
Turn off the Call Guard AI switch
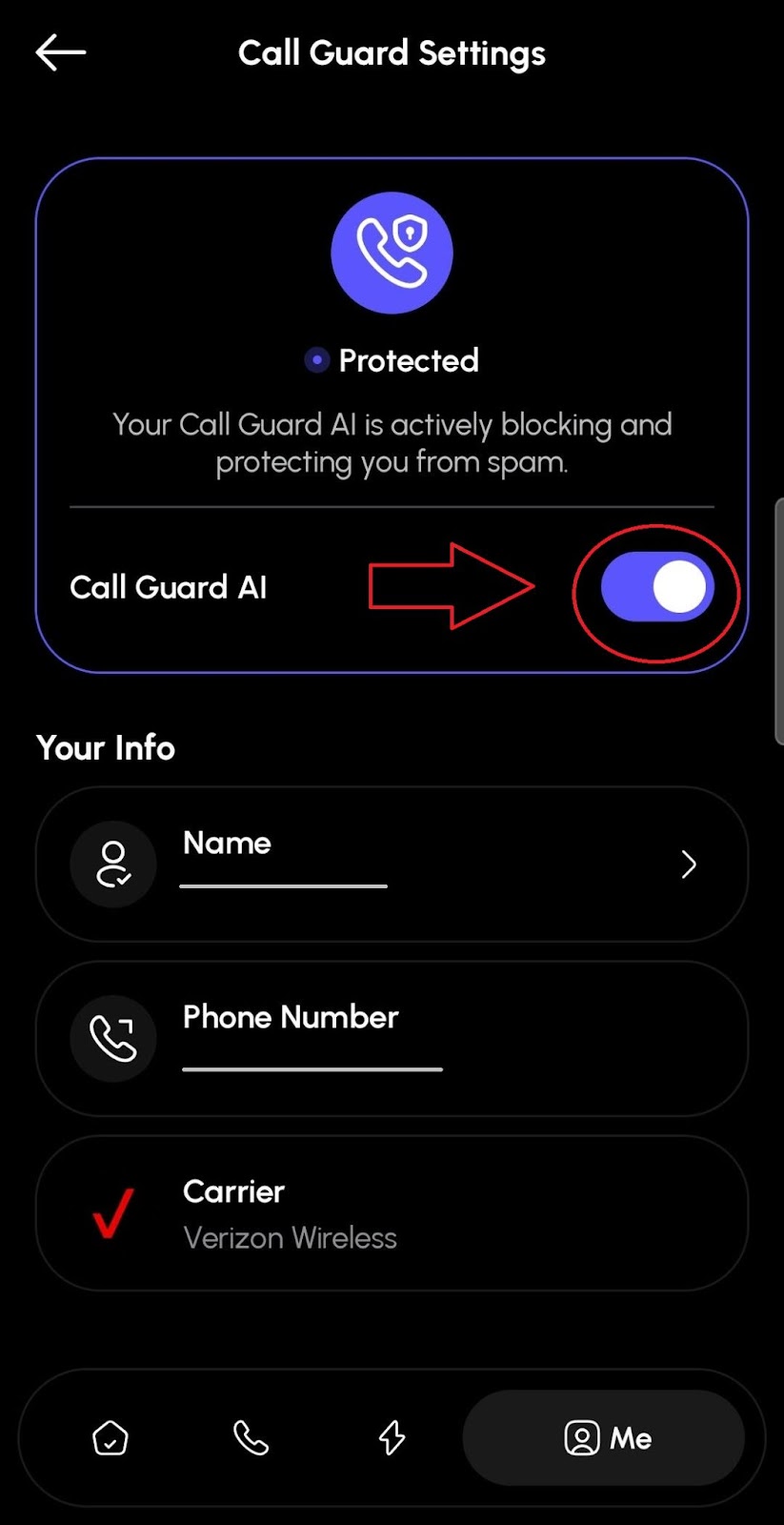tap(657, 587)
